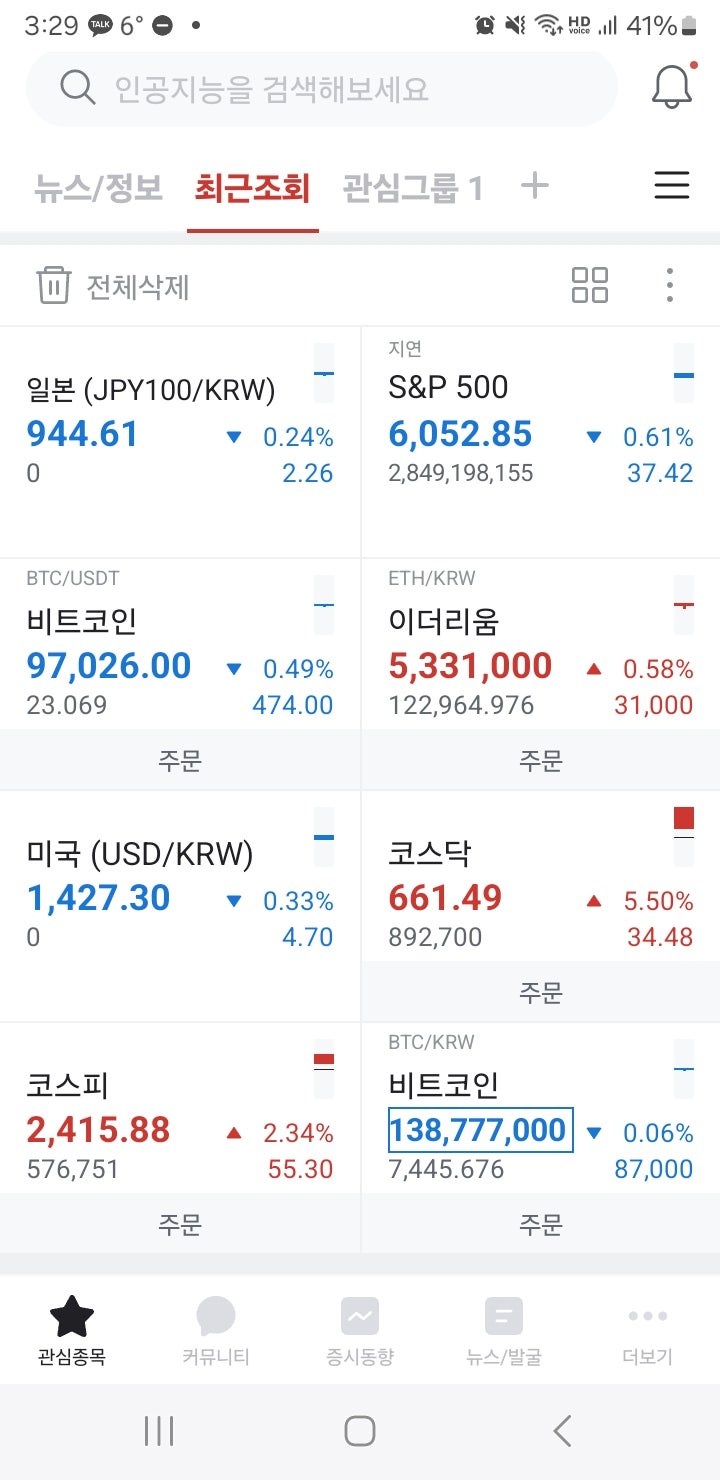This screenshot has width=720, height=1480.
Task: Tap 주문 under BTC/USDT 비트코인
Action: click(180, 761)
